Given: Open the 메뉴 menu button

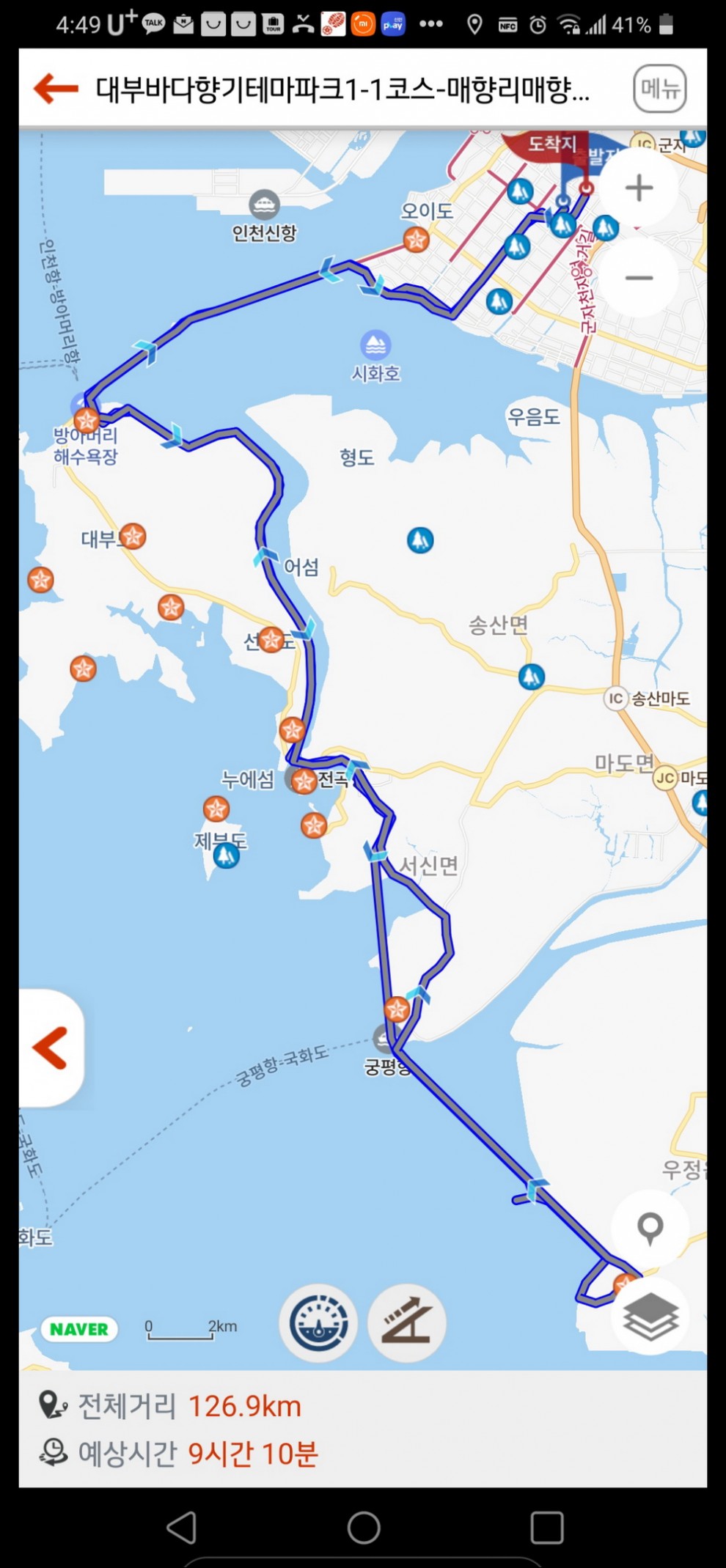Looking at the screenshot, I should (659, 89).
